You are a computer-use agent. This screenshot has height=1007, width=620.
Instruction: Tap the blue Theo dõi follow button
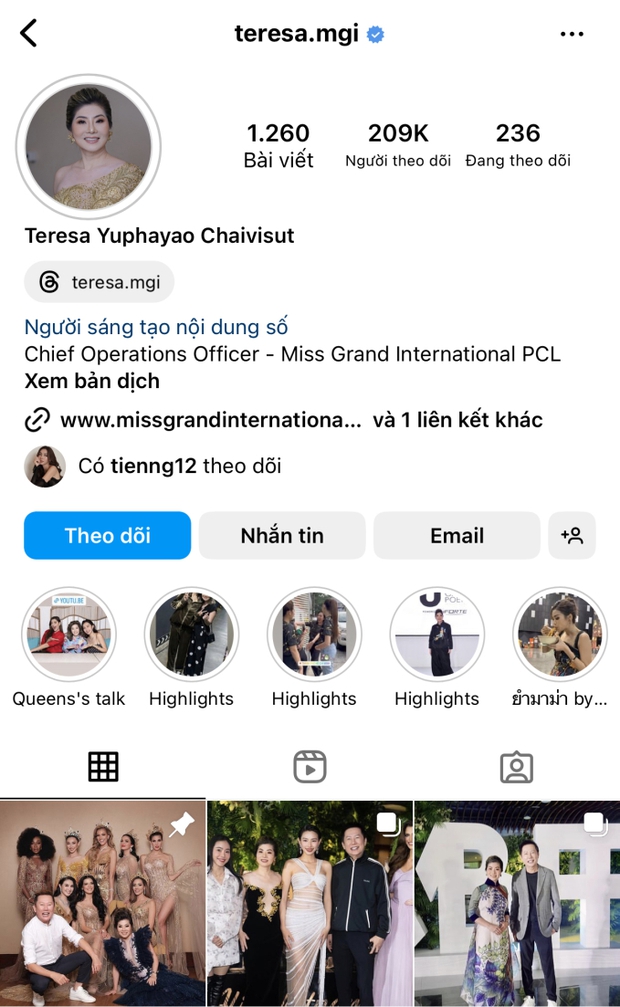[x=107, y=536]
